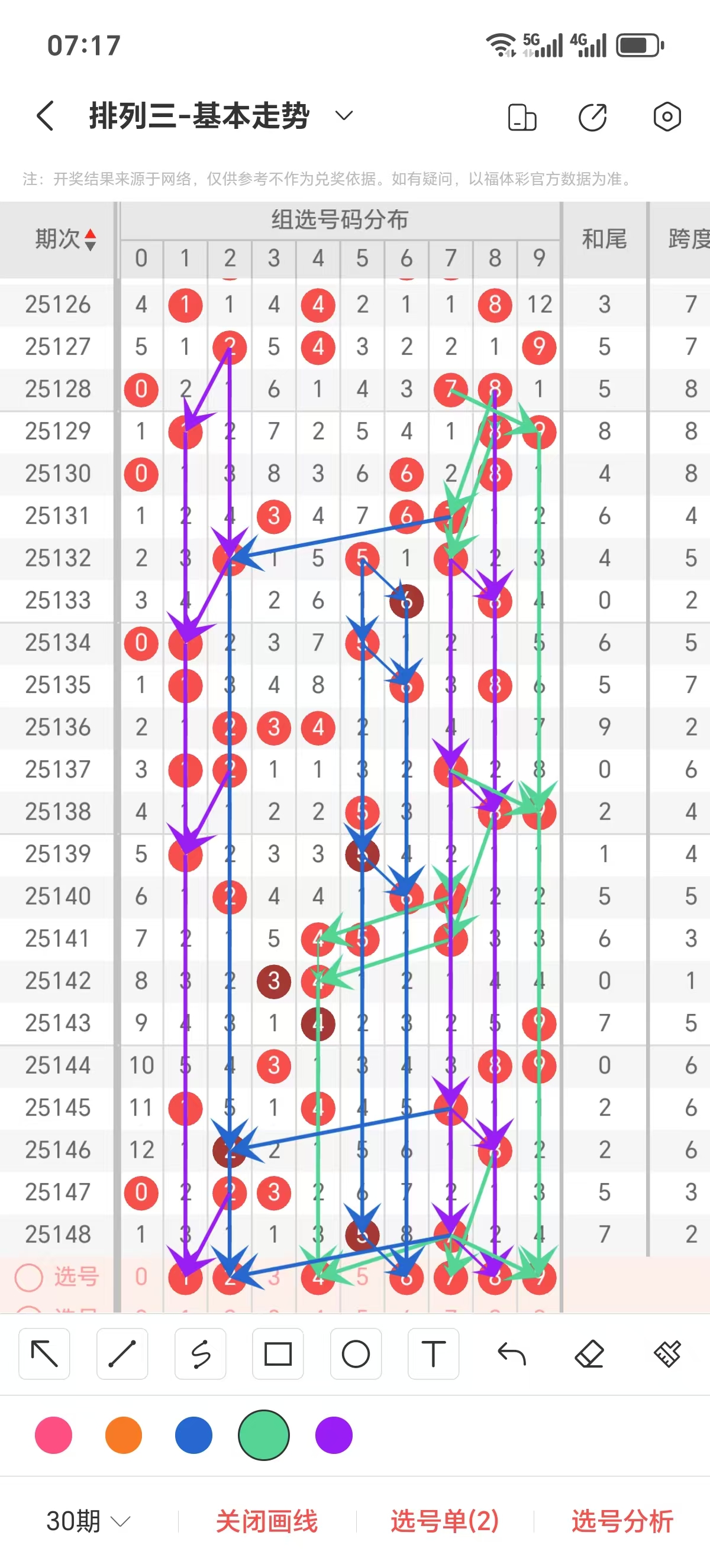Undo the last drawn line
The image size is (710, 1568).
(511, 1354)
